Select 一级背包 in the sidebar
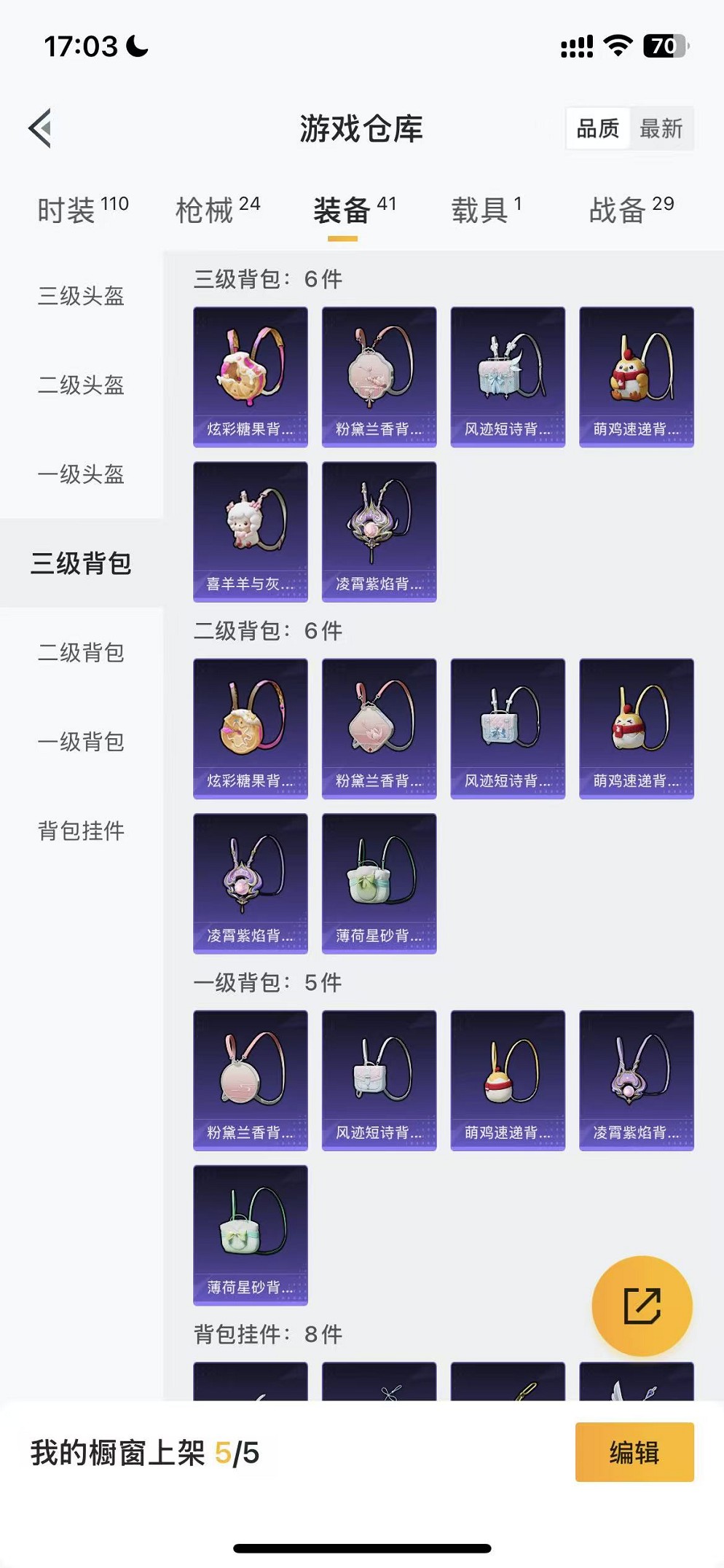 (81, 742)
